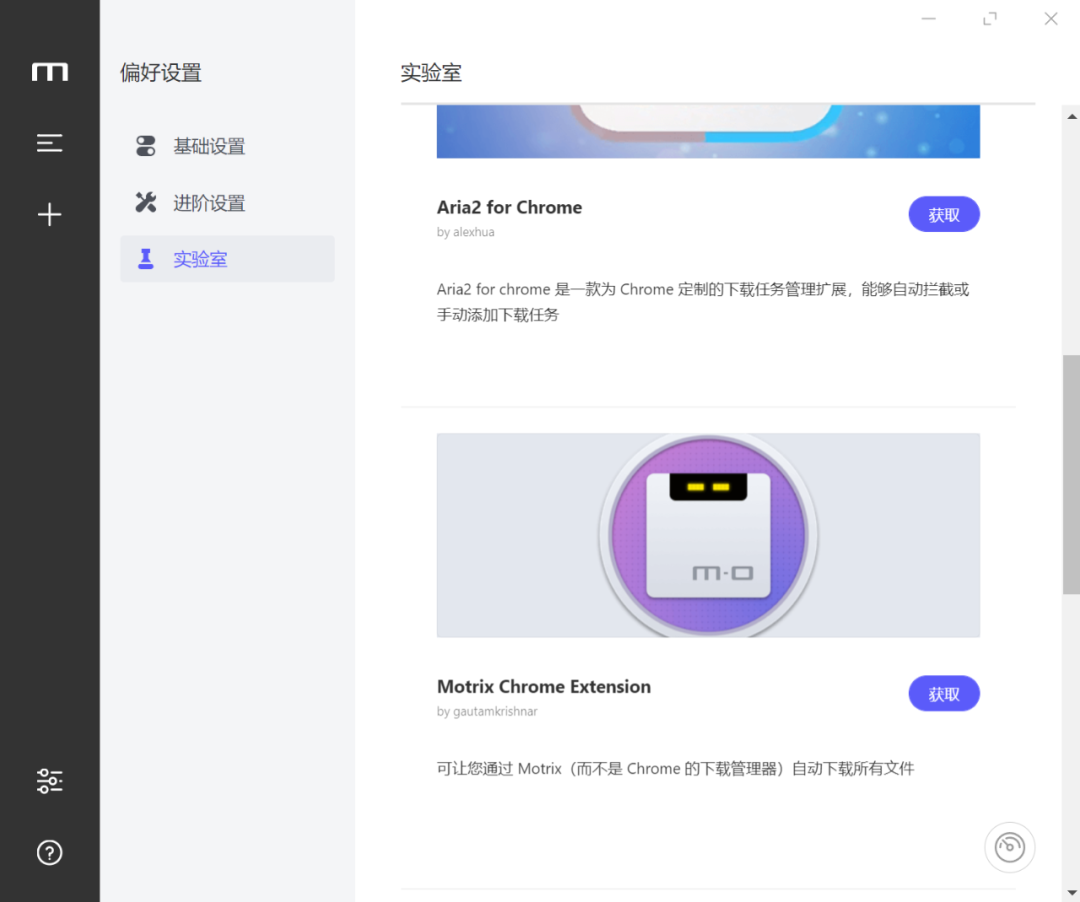Add a new download task
Screen dimensions: 1080x902
pos(49,214)
